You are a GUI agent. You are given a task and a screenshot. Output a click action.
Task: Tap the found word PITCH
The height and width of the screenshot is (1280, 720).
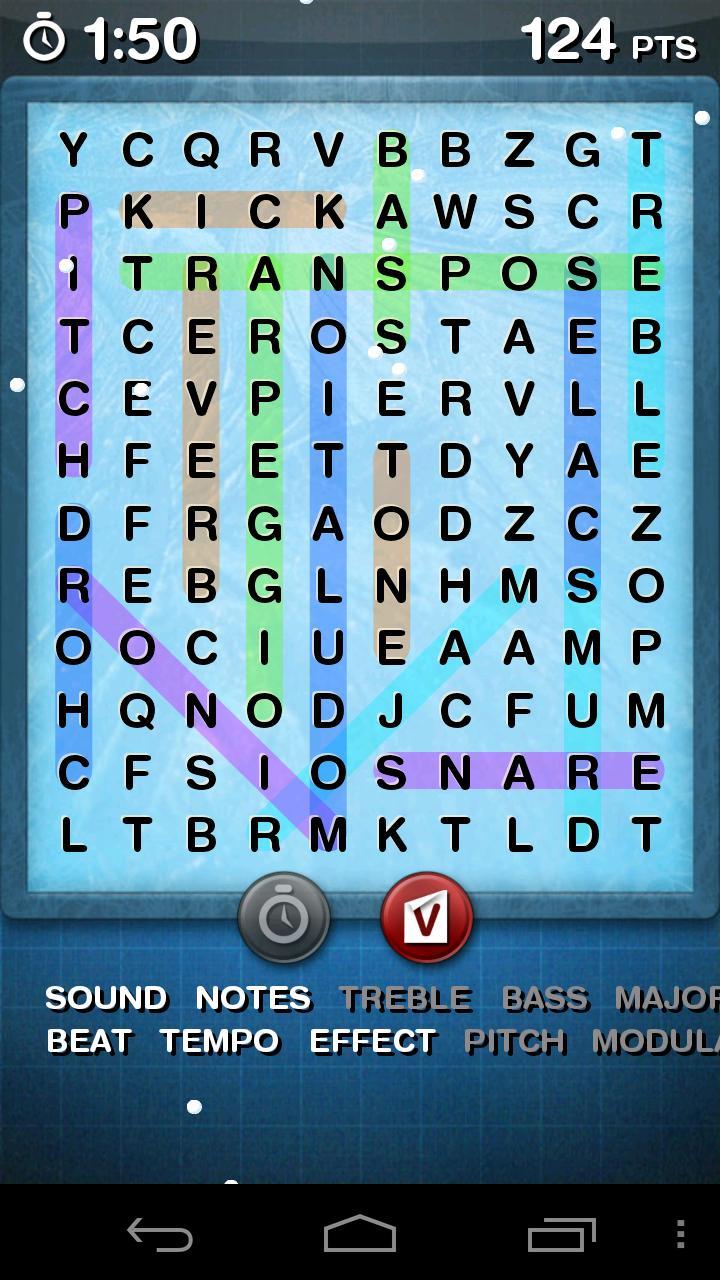[516, 1041]
